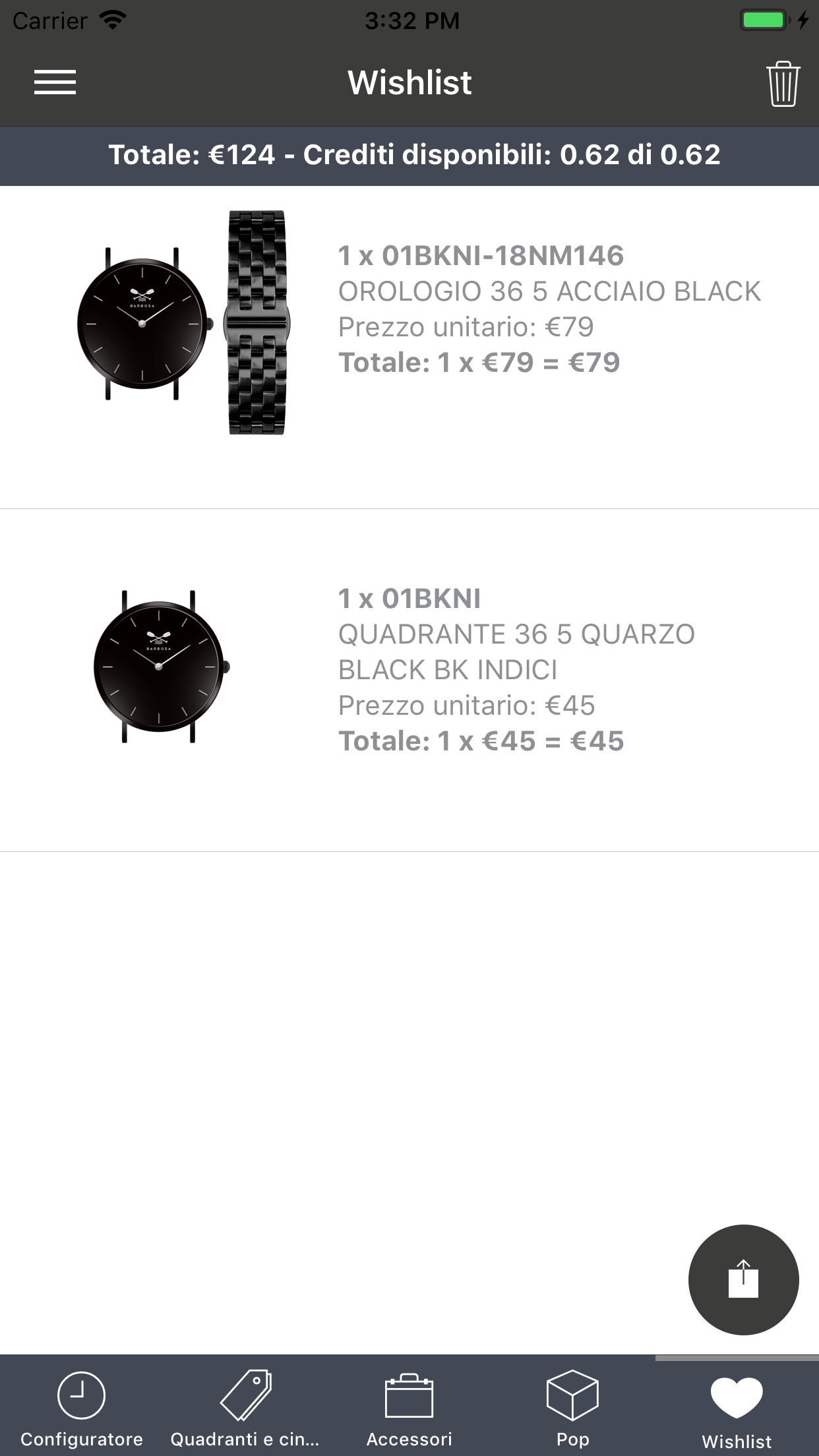819x1456 pixels.
Task: Share the wishlist via floating button
Action: tap(743, 1279)
